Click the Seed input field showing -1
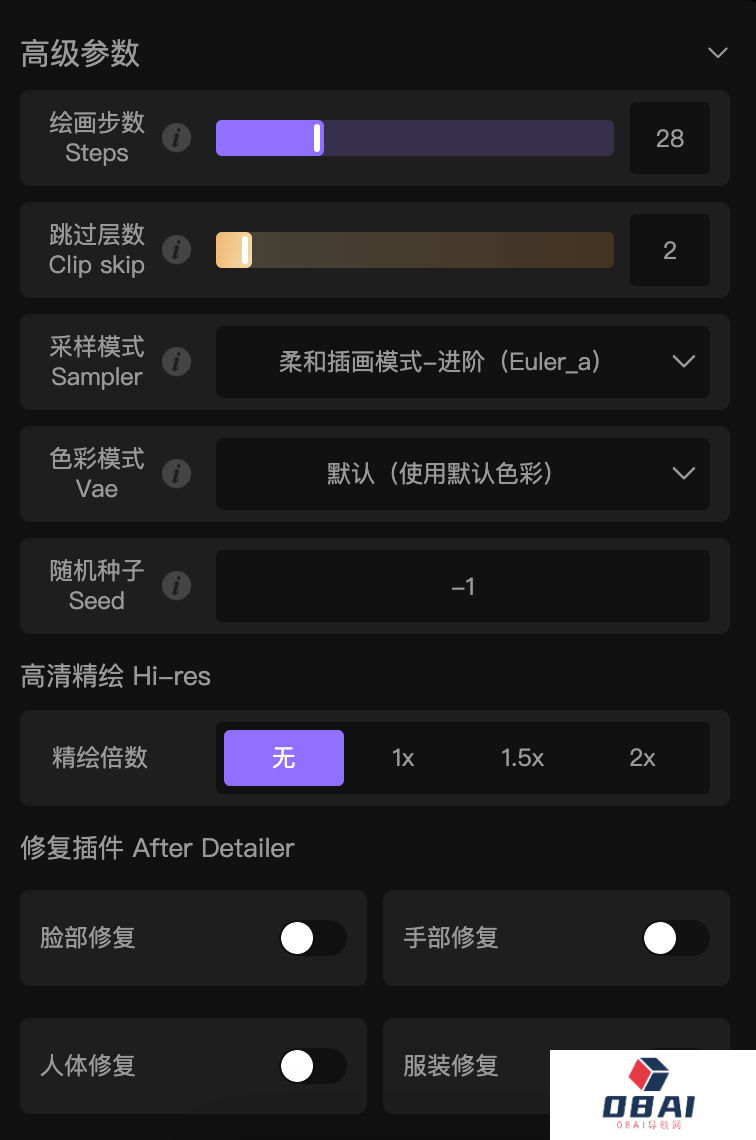Screen dimensions: 756x1140 coord(464,586)
